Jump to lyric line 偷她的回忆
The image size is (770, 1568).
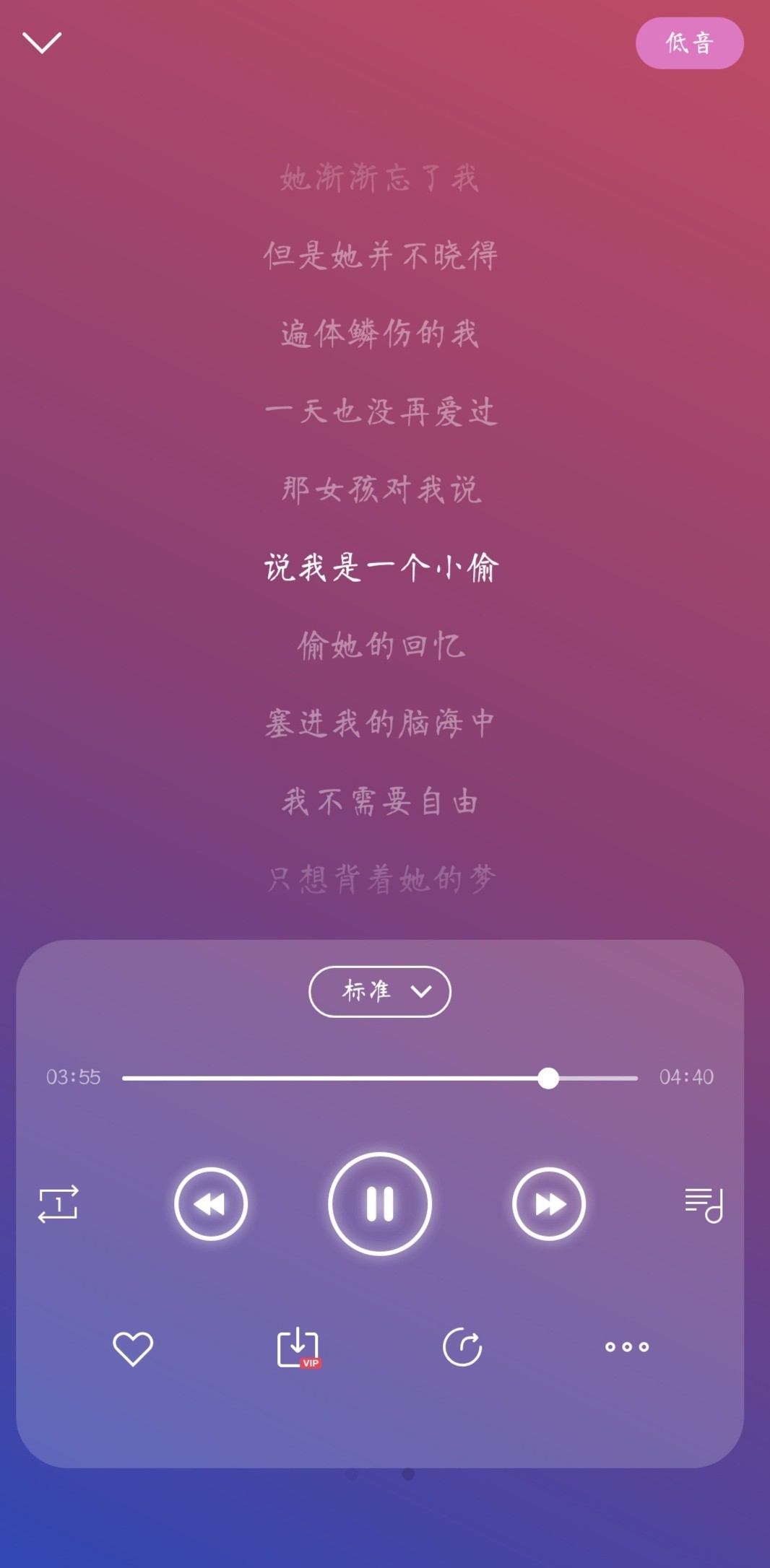click(381, 645)
